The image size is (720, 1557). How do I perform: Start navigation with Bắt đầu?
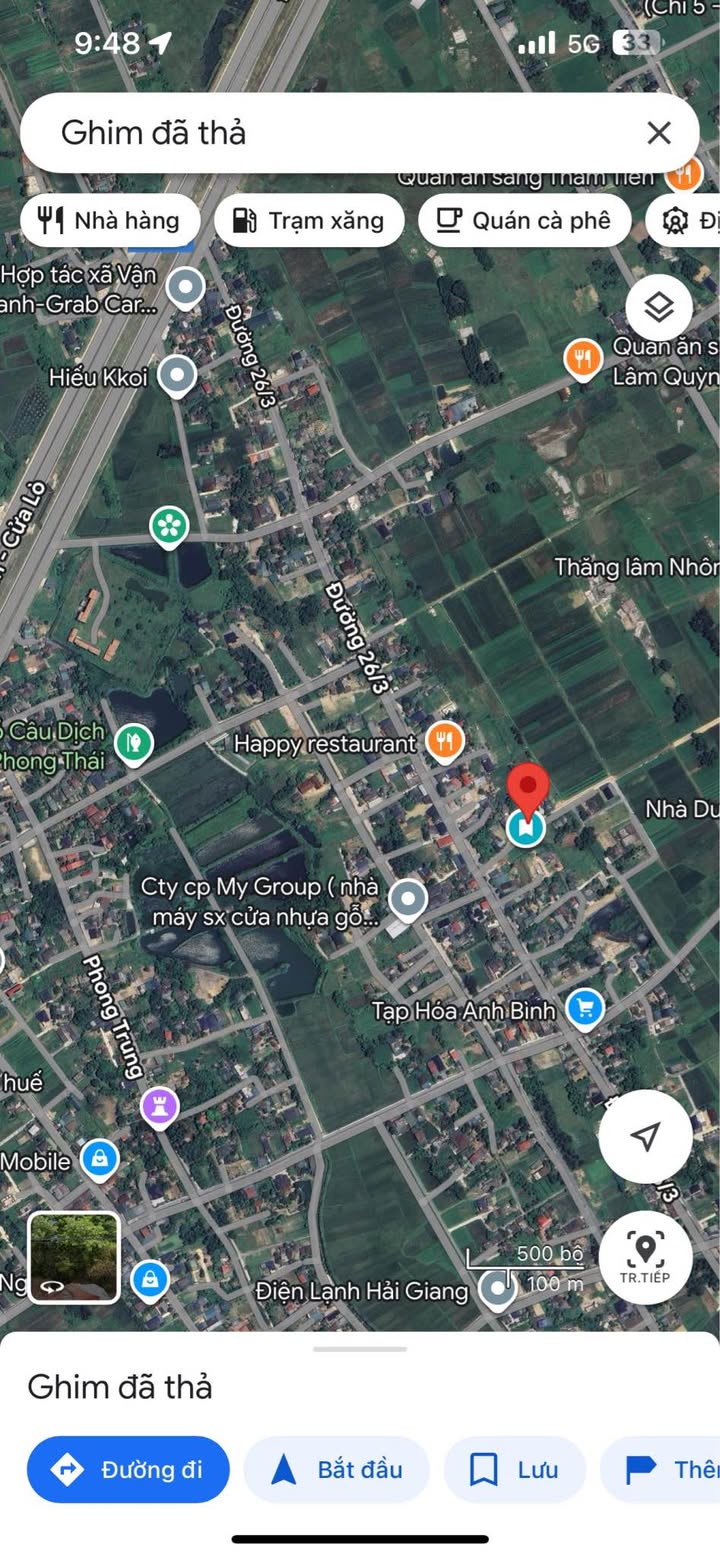coord(337,1469)
